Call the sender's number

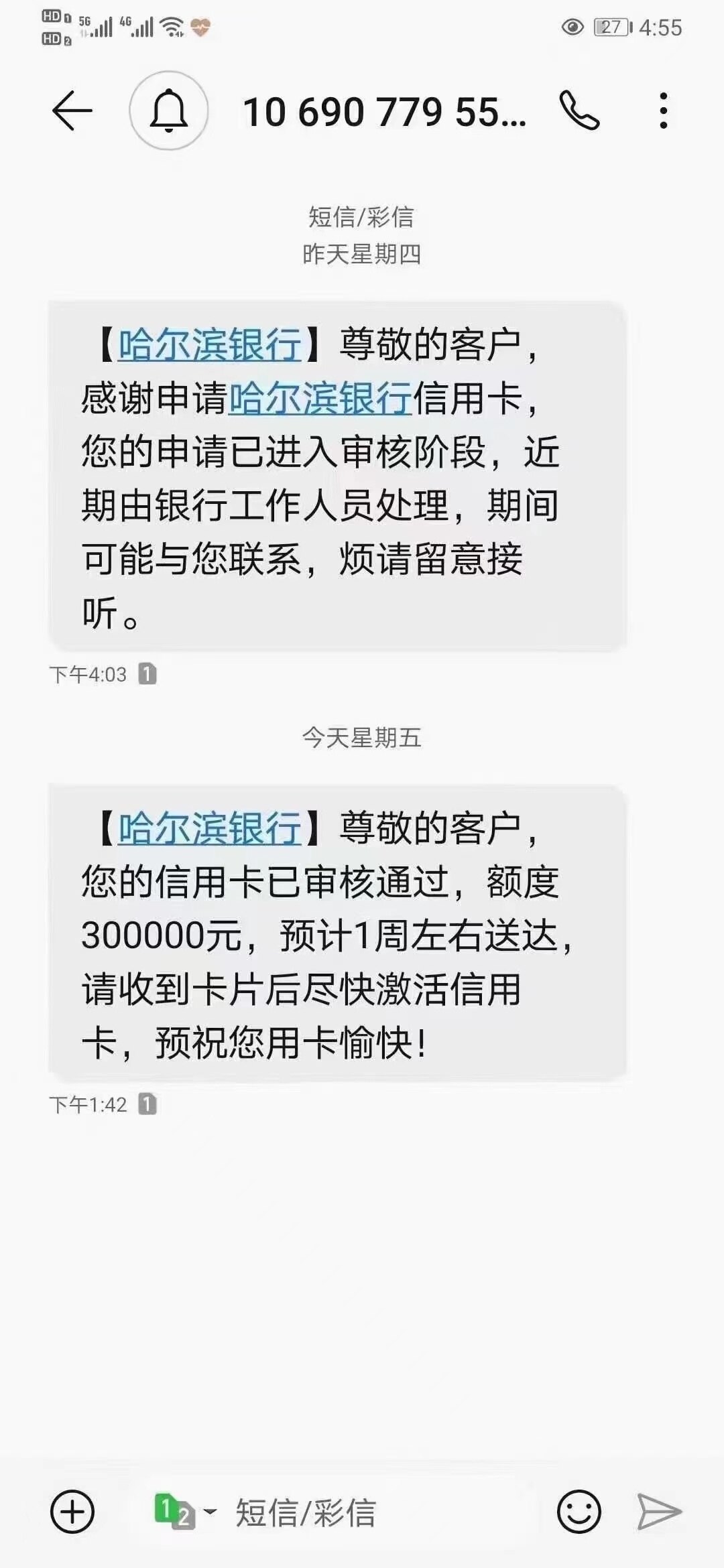pyautogui.click(x=579, y=111)
